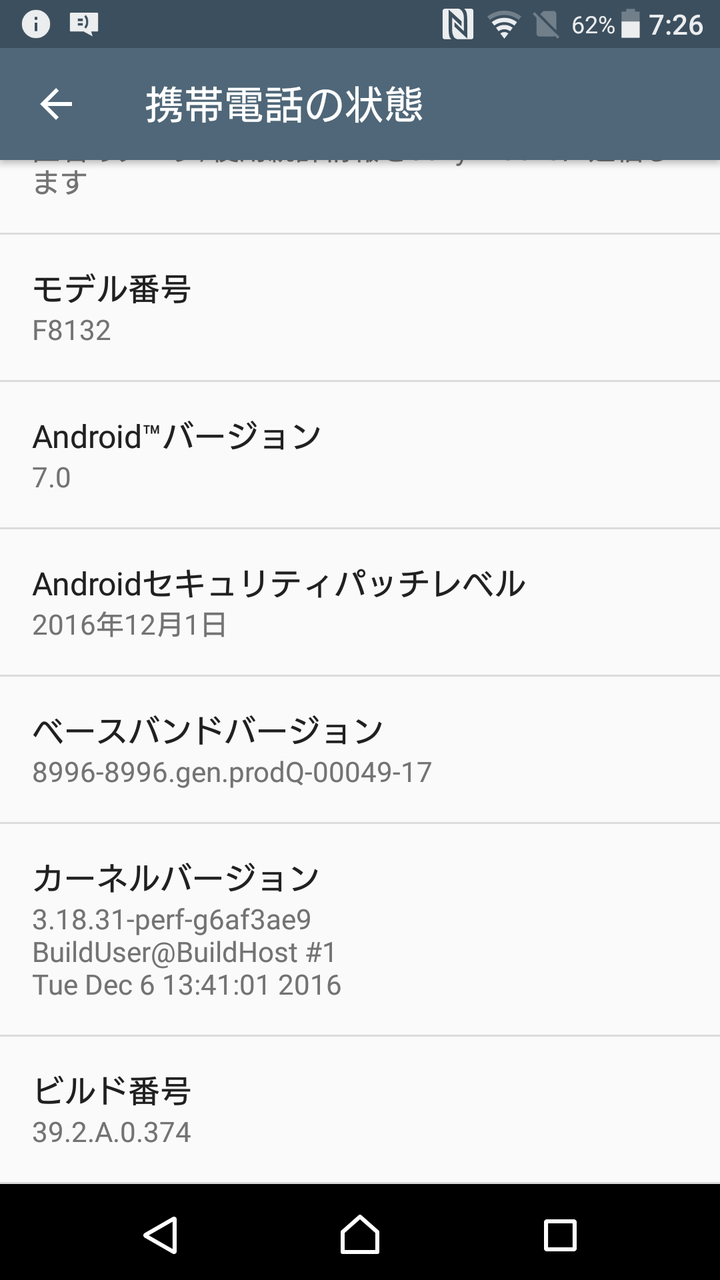
Task: Open the Androidセキュリティパッチレベル row
Action: [x=360, y=602]
